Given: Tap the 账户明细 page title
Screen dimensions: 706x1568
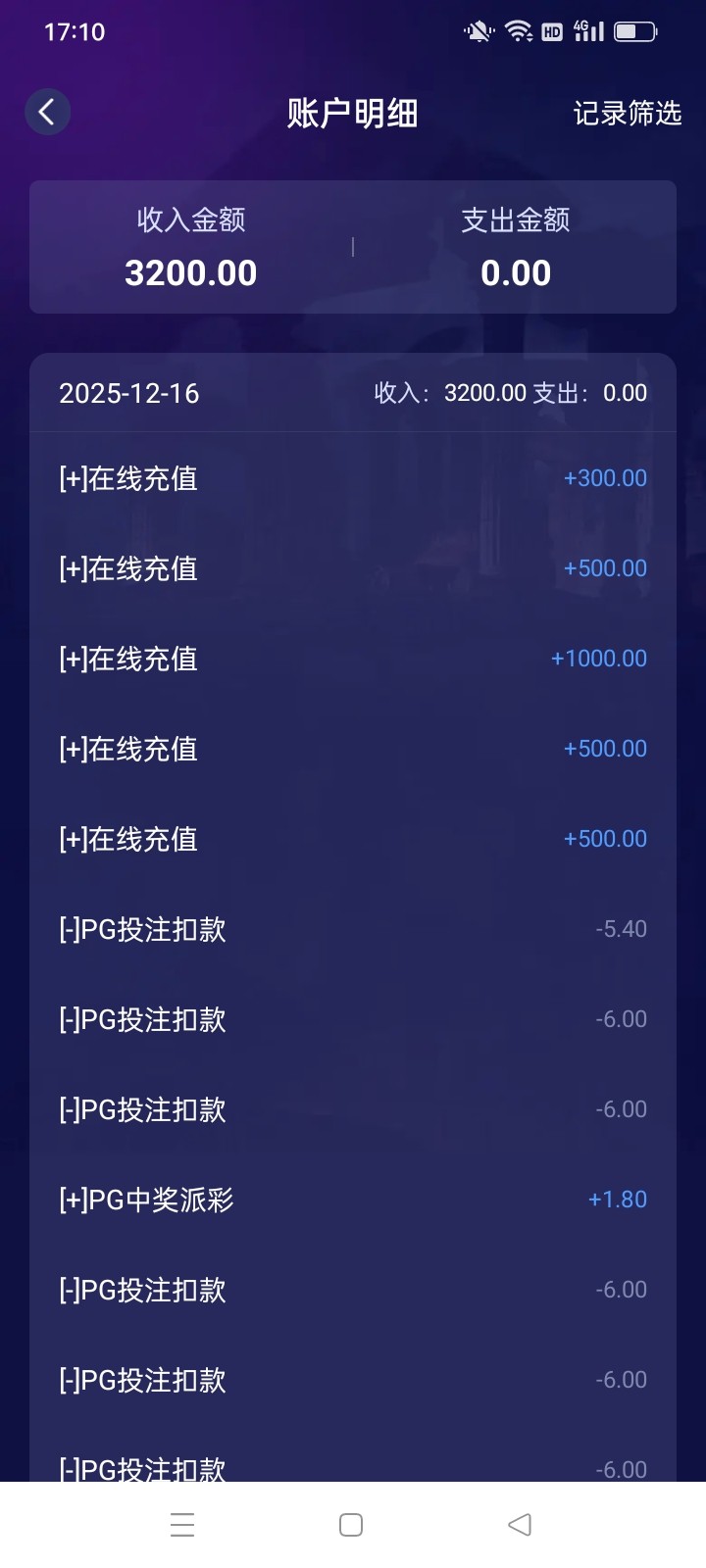Looking at the screenshot, I should (352, 113).
